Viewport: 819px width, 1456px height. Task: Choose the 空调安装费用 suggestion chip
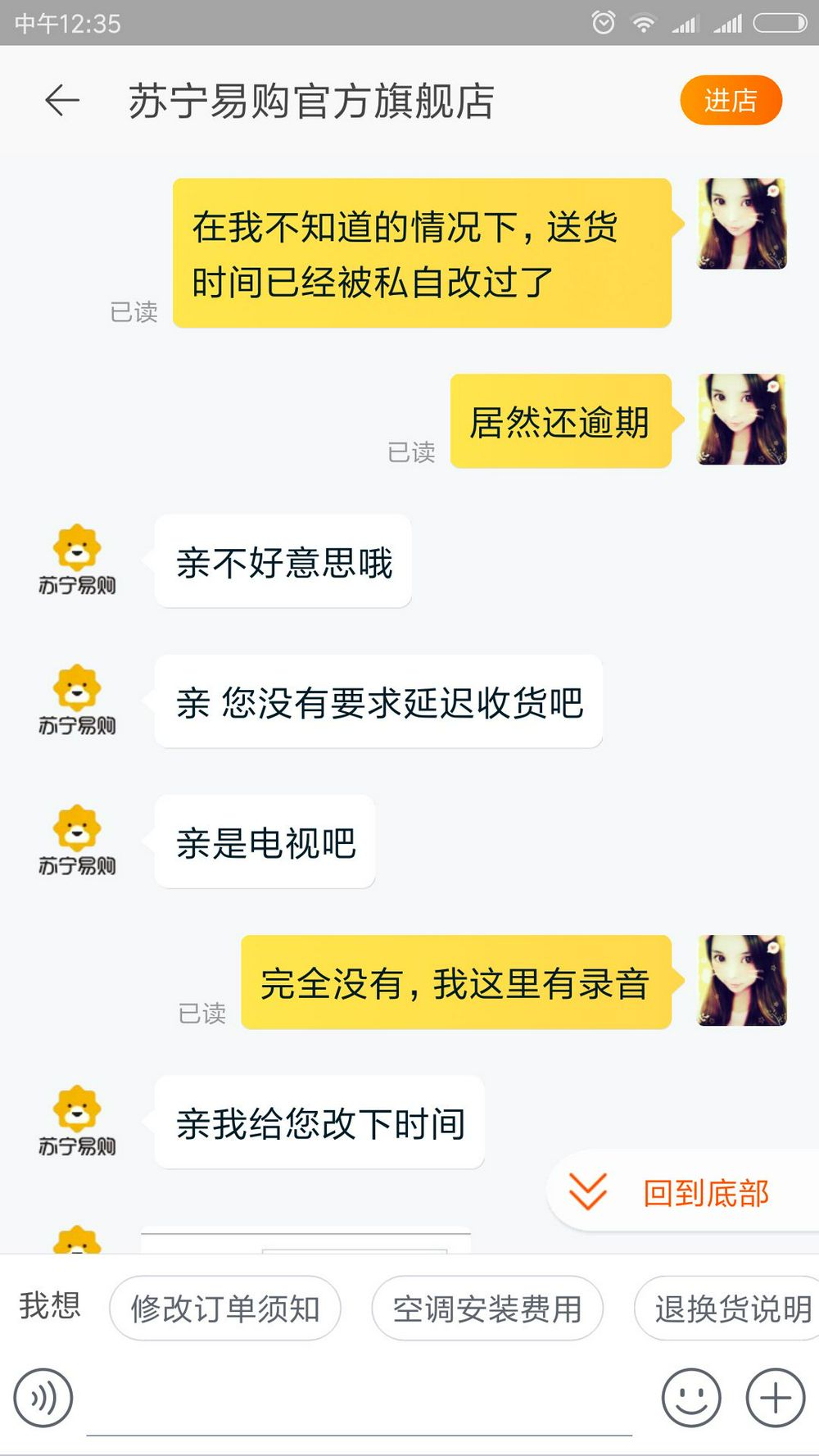pyautogui.click(x=487, y=1308)
